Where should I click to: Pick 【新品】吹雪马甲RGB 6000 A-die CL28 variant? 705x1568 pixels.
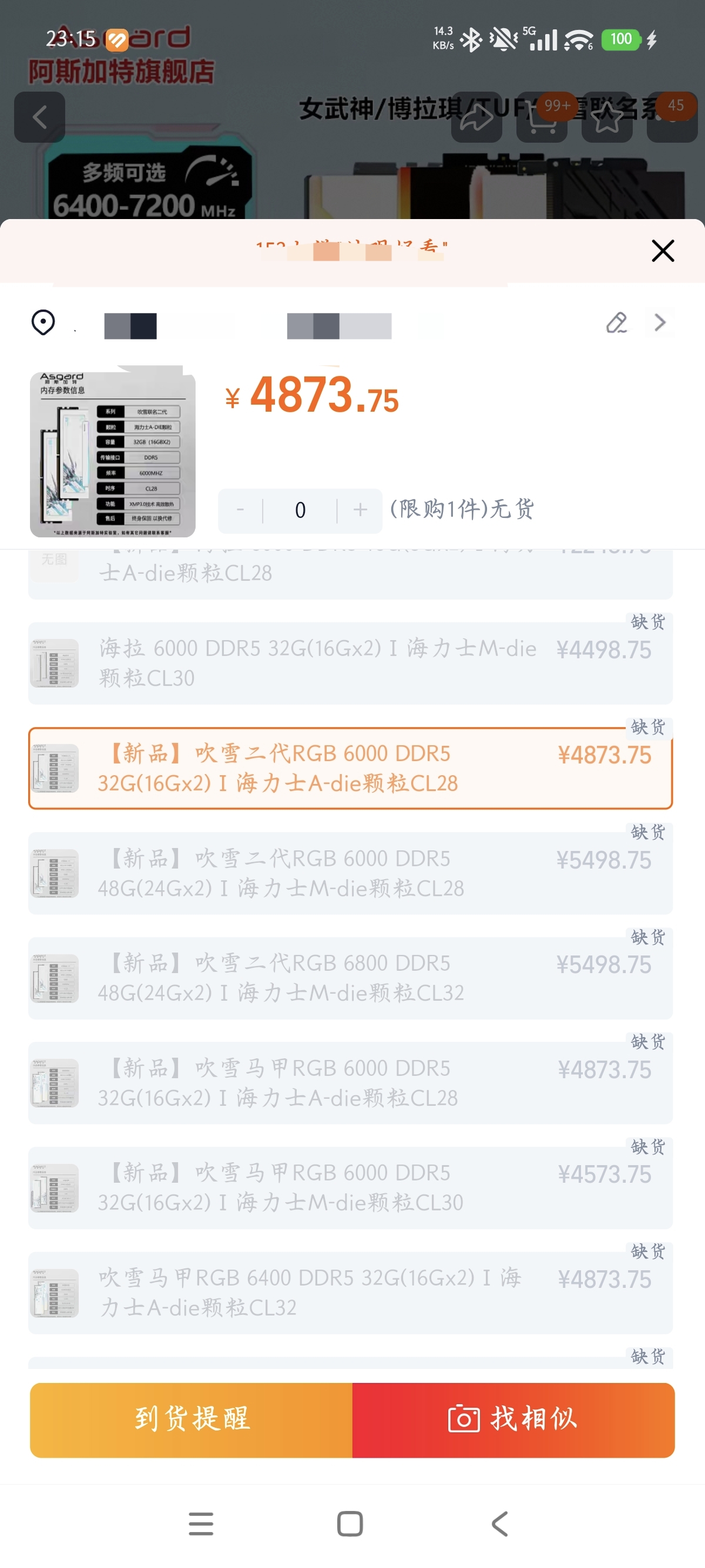click(x=350, y=1082)
